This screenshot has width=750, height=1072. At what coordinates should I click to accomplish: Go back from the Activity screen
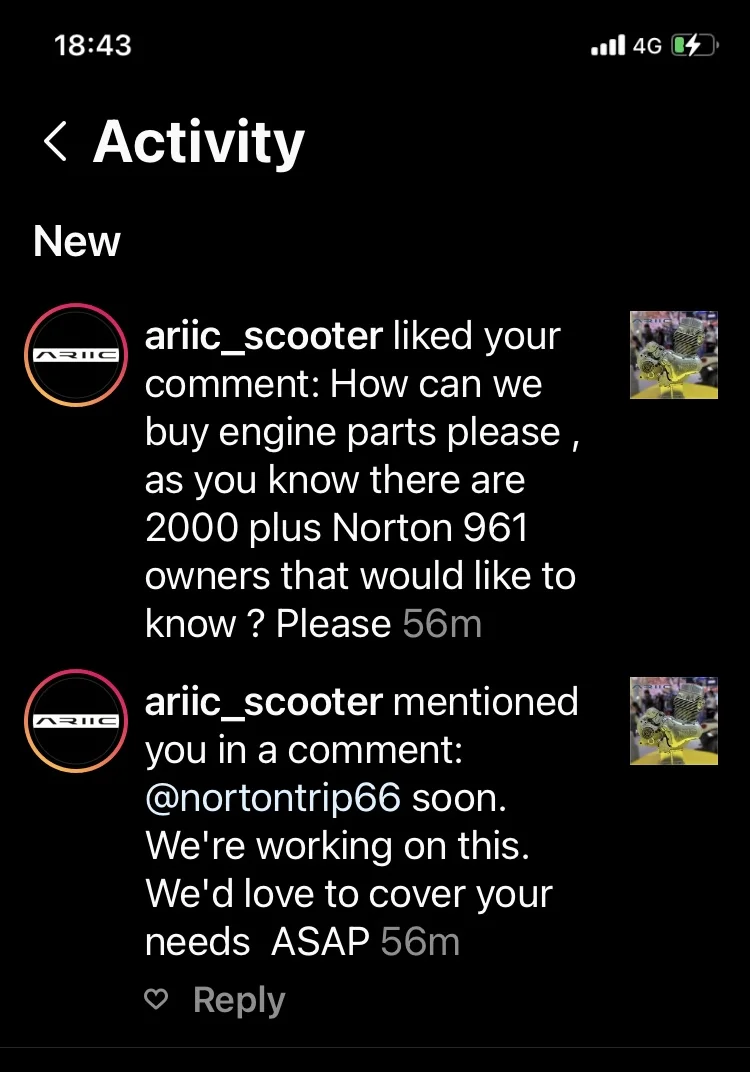56,142
